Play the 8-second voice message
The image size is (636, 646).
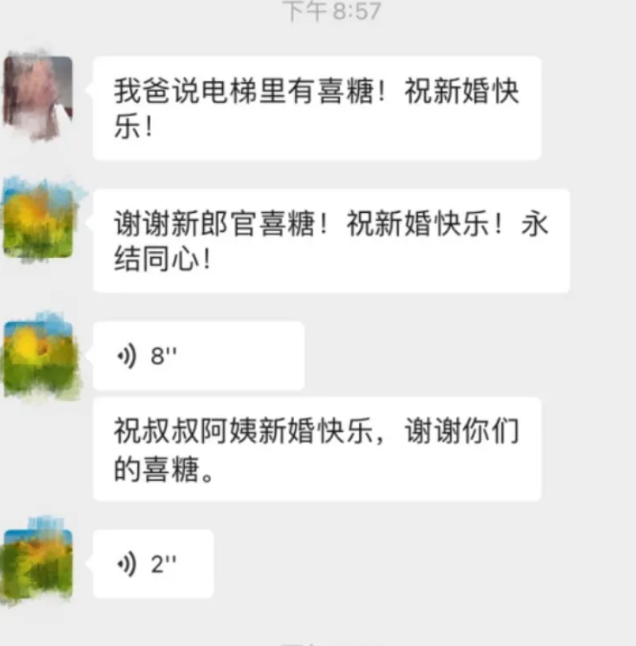tap(198, 356)
